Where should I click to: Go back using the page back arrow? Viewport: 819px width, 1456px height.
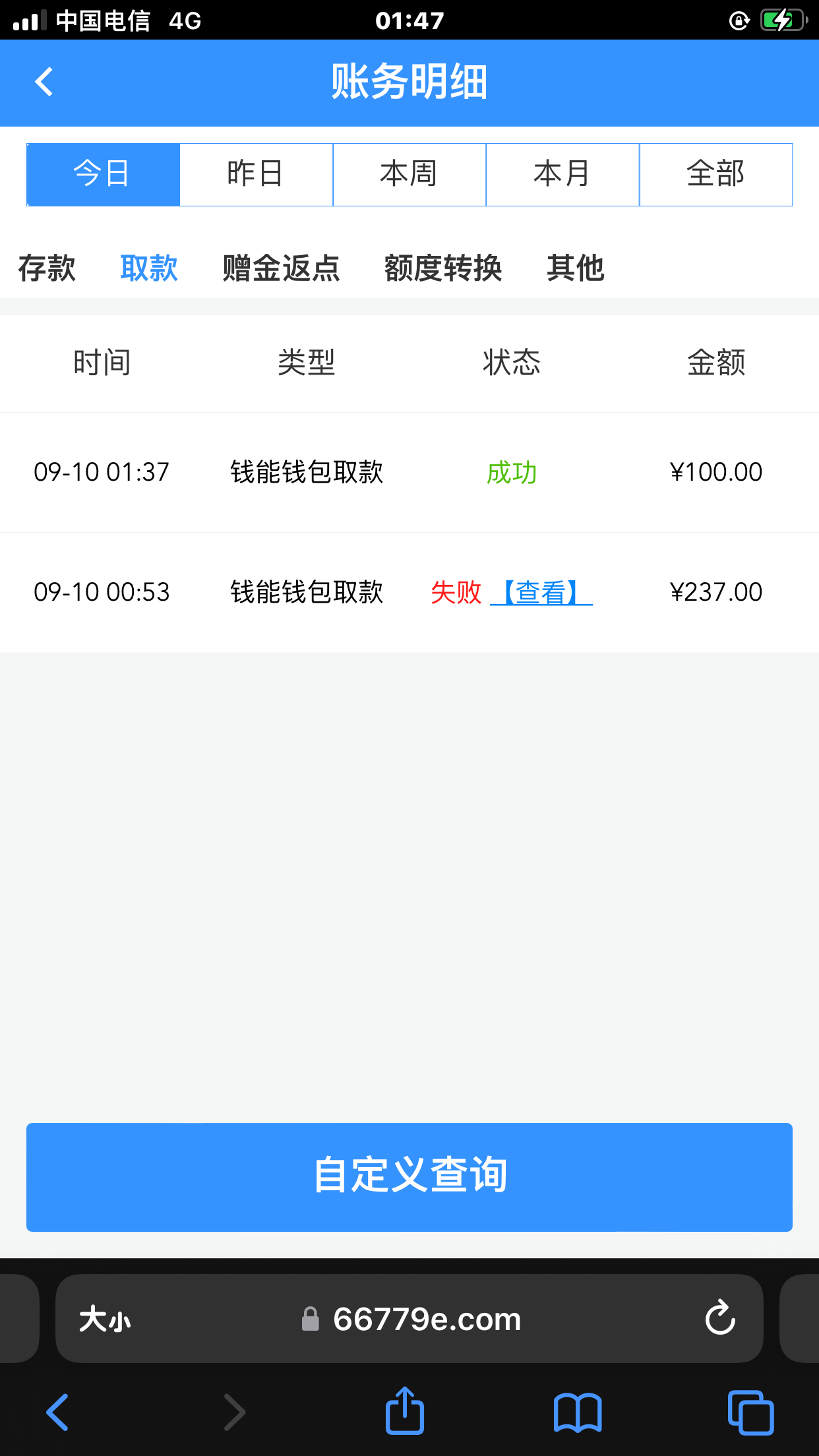click(44, 81)
